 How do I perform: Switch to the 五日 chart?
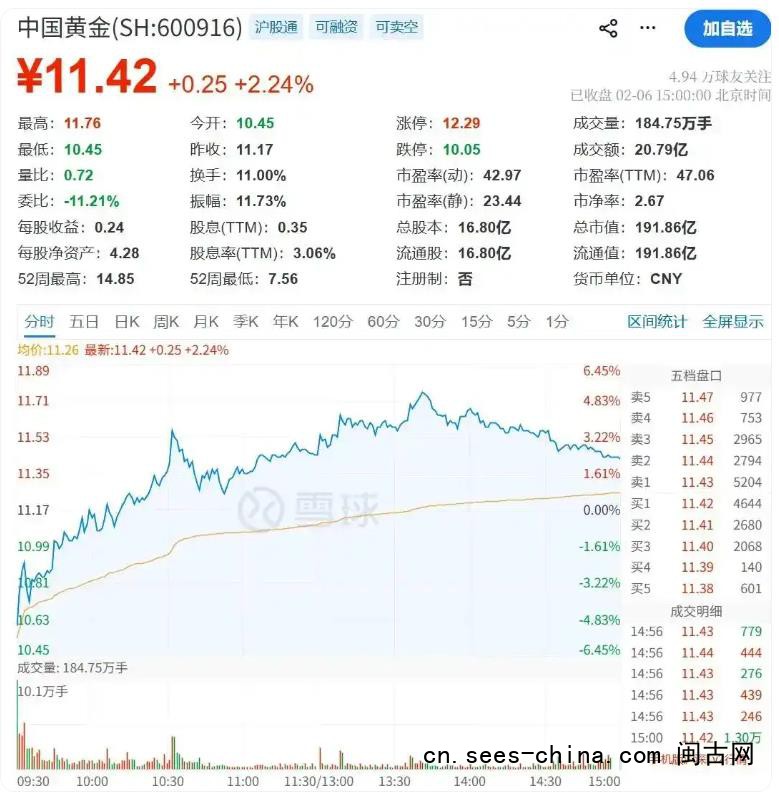pyautogui.click(x=84, y=321)
